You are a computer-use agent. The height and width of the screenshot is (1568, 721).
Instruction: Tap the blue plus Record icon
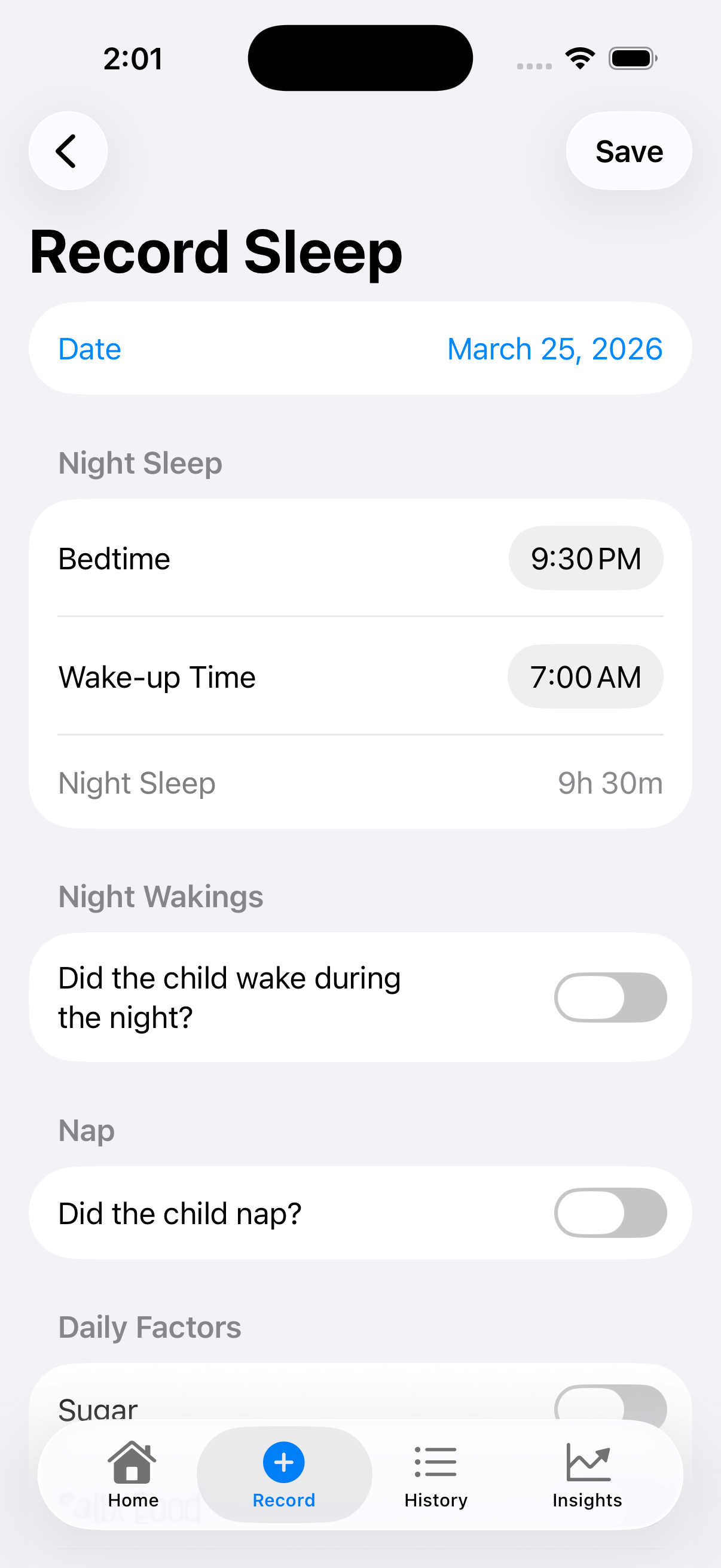[283, 1461]
